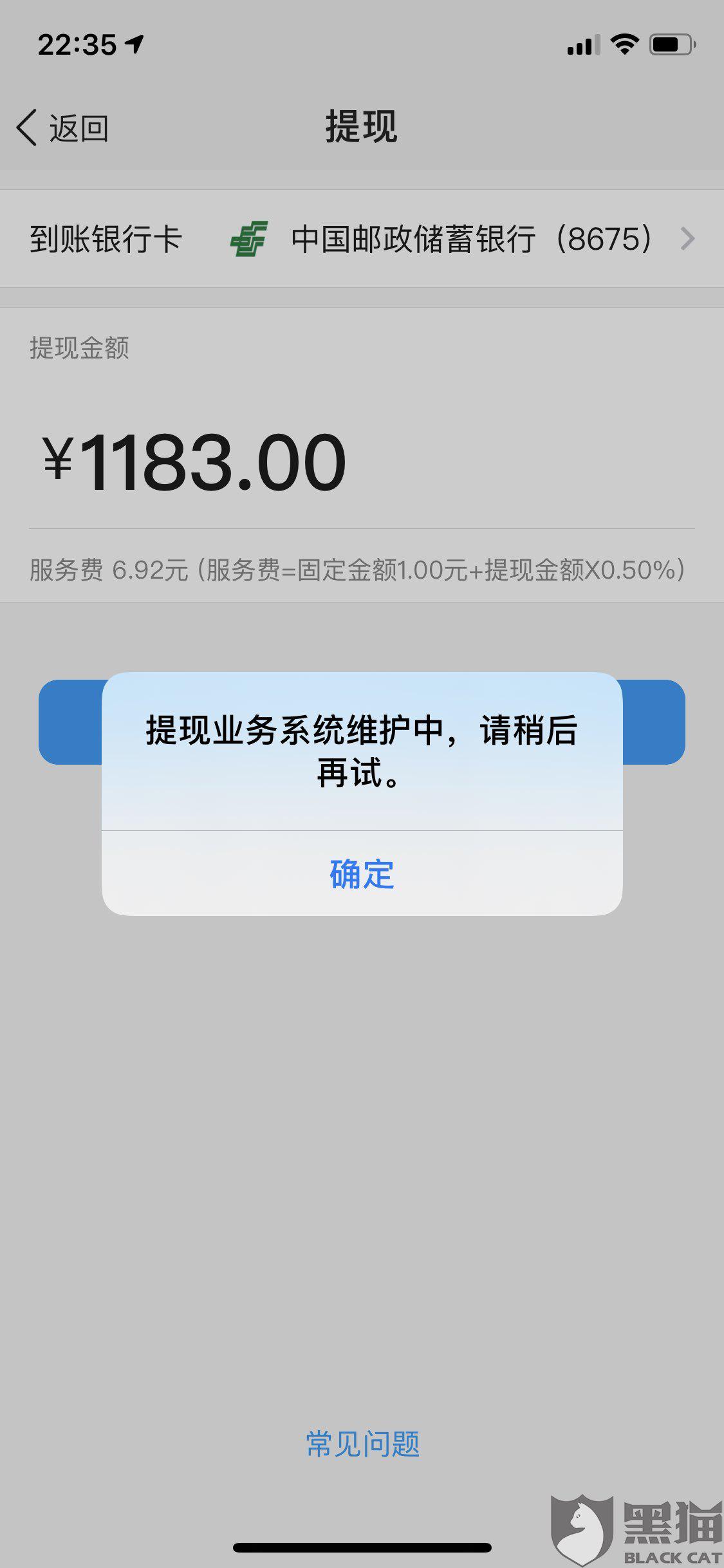Go back via the 返回 button

(x=63, y=128)
